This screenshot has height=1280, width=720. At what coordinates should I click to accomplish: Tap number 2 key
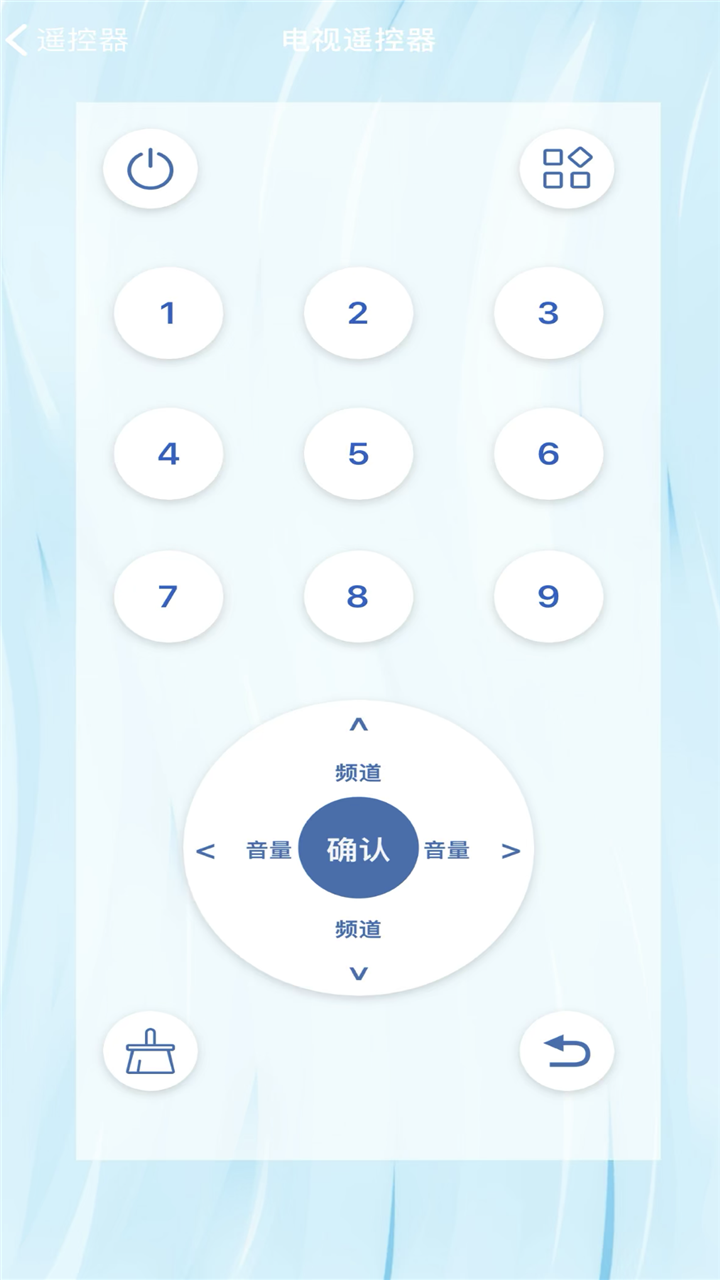point(358,313)
